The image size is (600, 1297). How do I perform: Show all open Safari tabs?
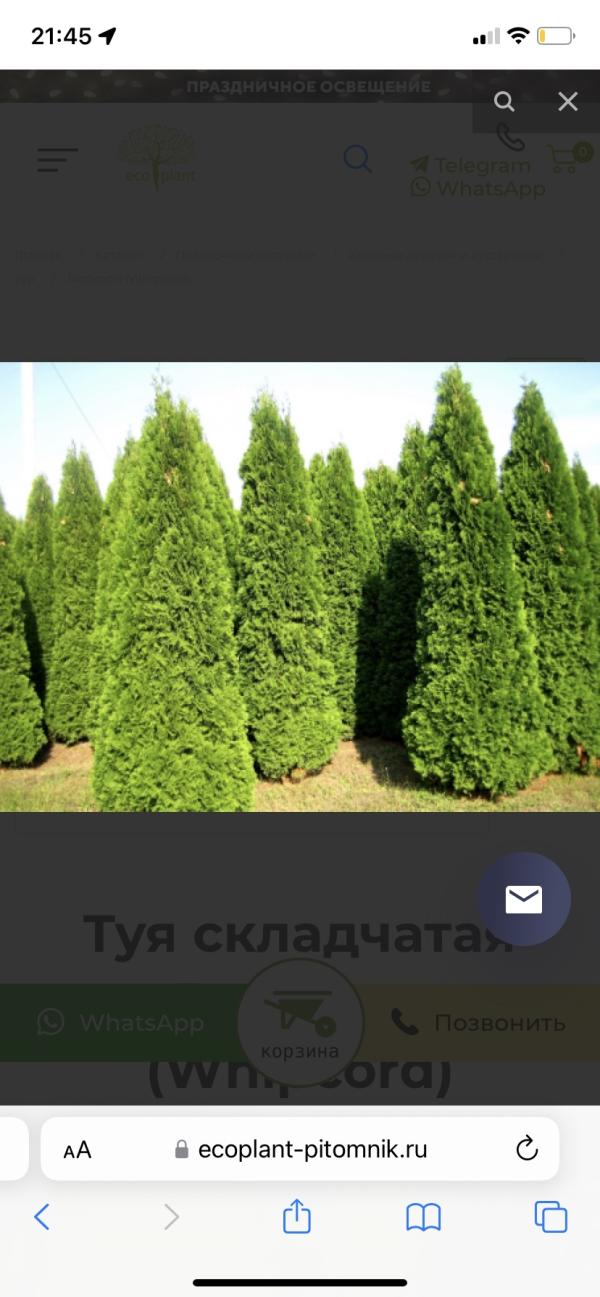pos(551,1216)
